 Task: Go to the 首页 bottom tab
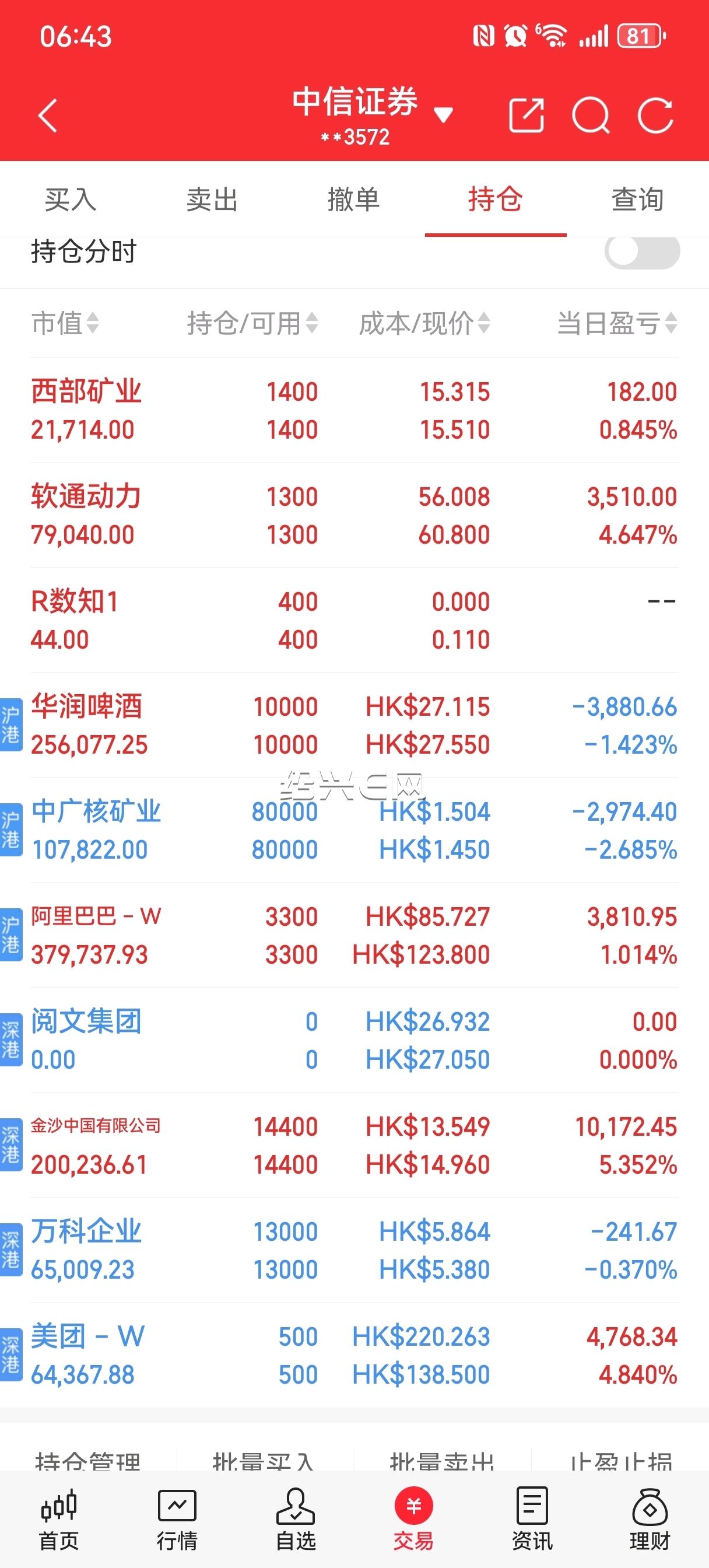tap(59, 1520)
